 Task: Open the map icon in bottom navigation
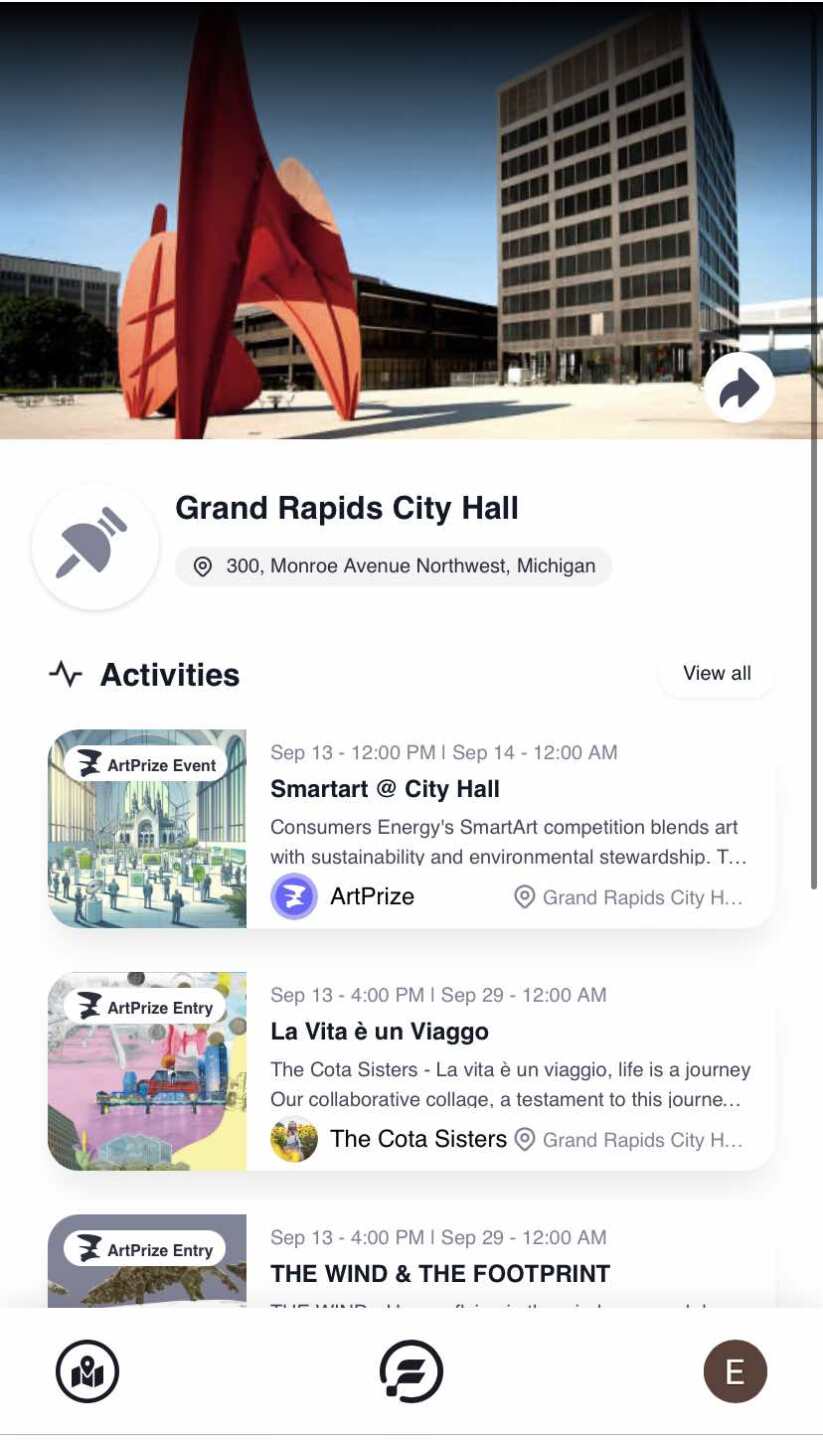[x=88, y=1371]
